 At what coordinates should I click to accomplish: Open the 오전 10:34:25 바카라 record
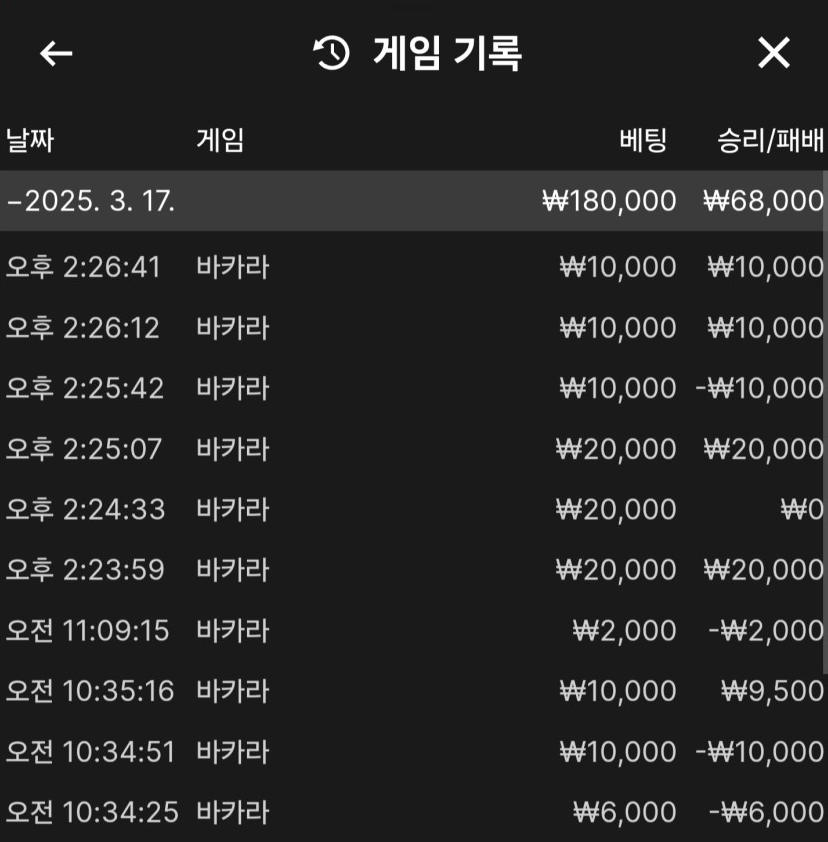(232, 812)
